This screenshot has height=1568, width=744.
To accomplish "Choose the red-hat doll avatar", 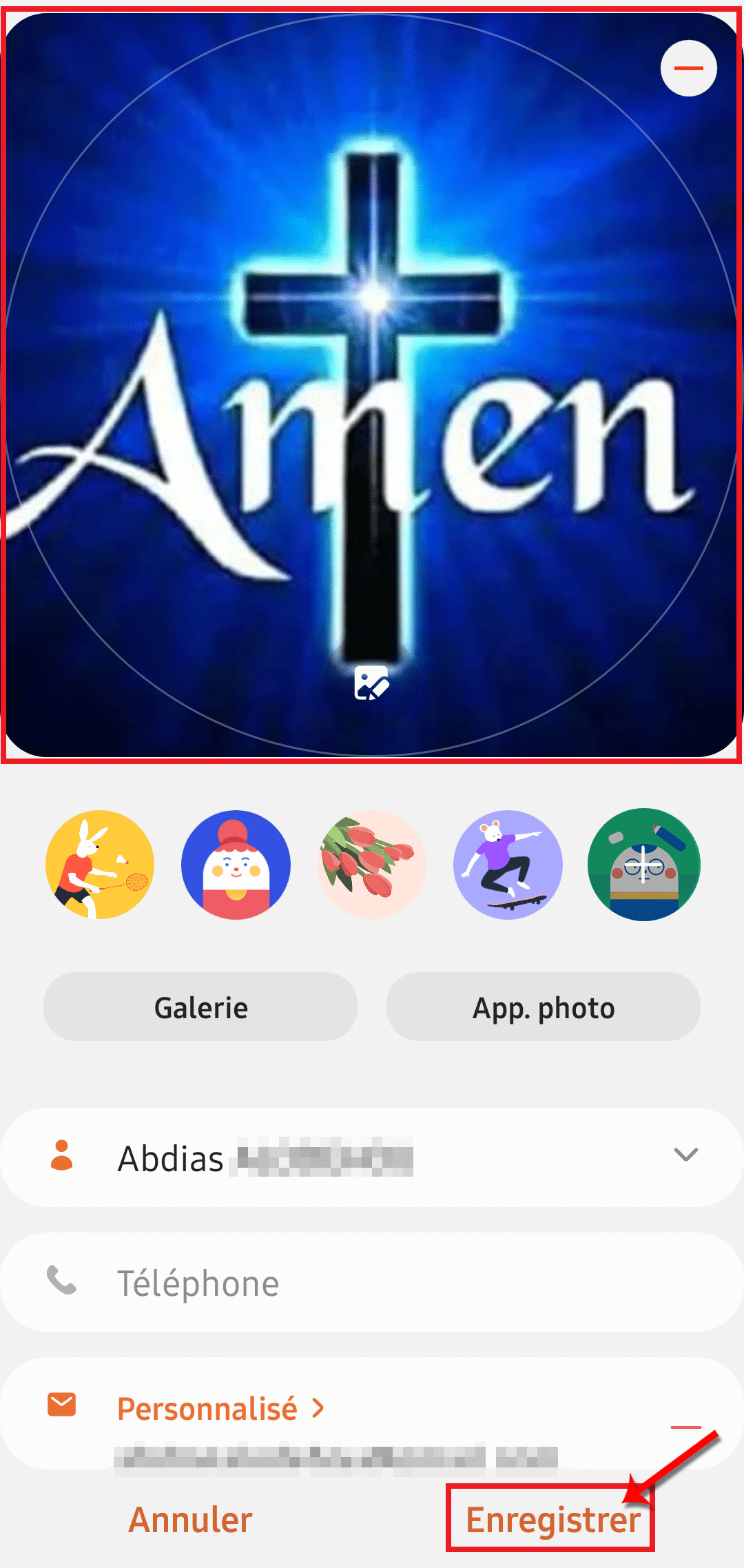I will [236, 865].
